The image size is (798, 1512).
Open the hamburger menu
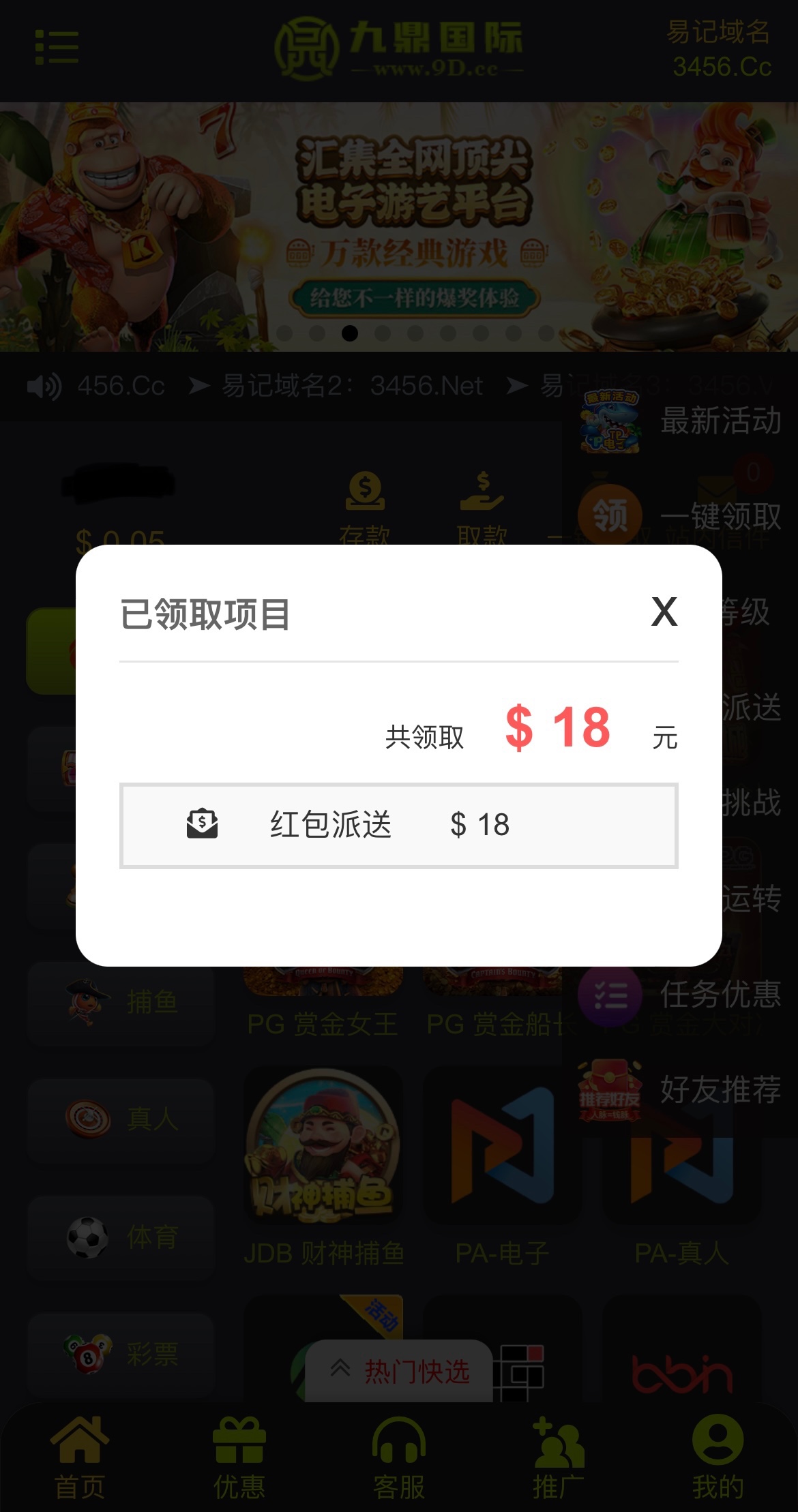pyautogui.click(x=57, y=47)
